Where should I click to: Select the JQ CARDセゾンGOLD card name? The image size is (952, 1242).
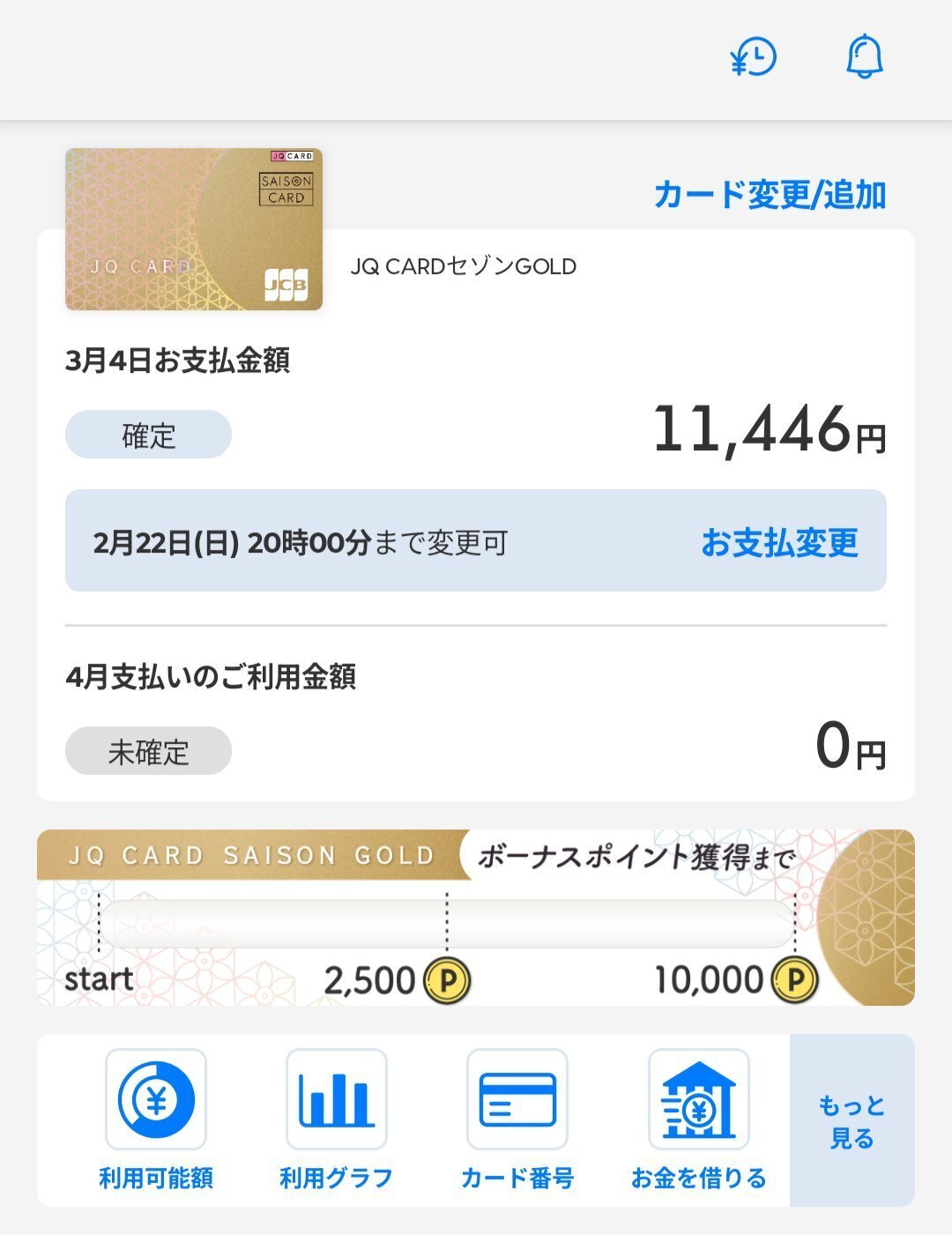coord(463,266)
